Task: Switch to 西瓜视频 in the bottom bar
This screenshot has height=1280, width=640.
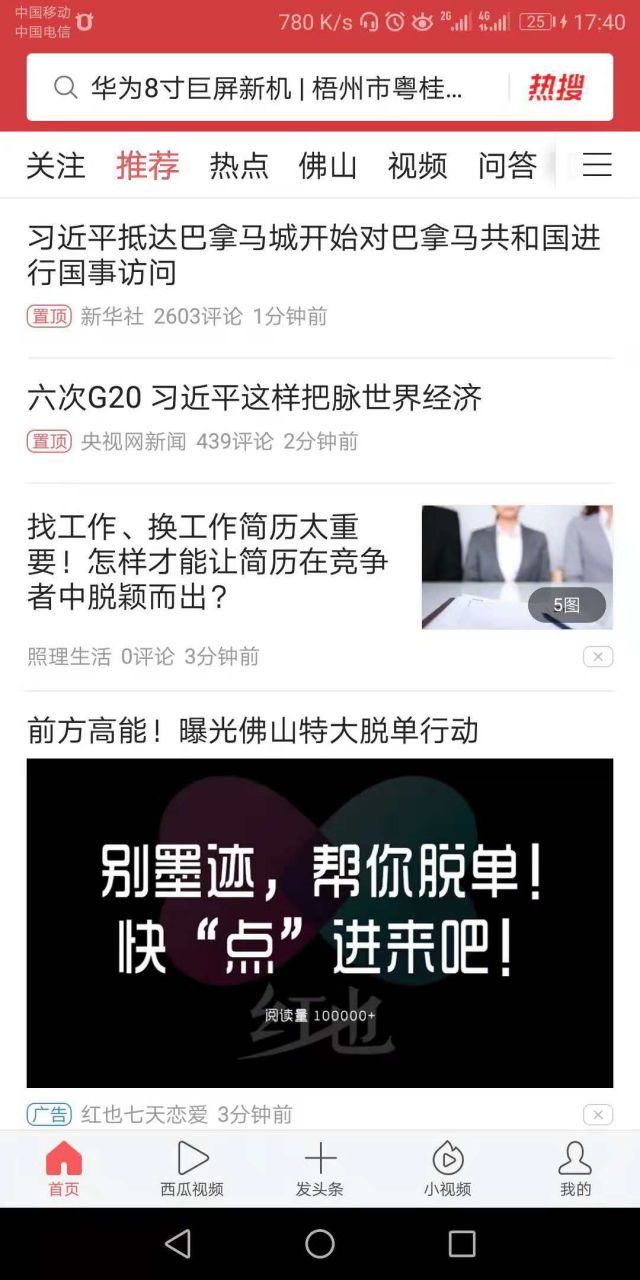Action: [192, 1168]
